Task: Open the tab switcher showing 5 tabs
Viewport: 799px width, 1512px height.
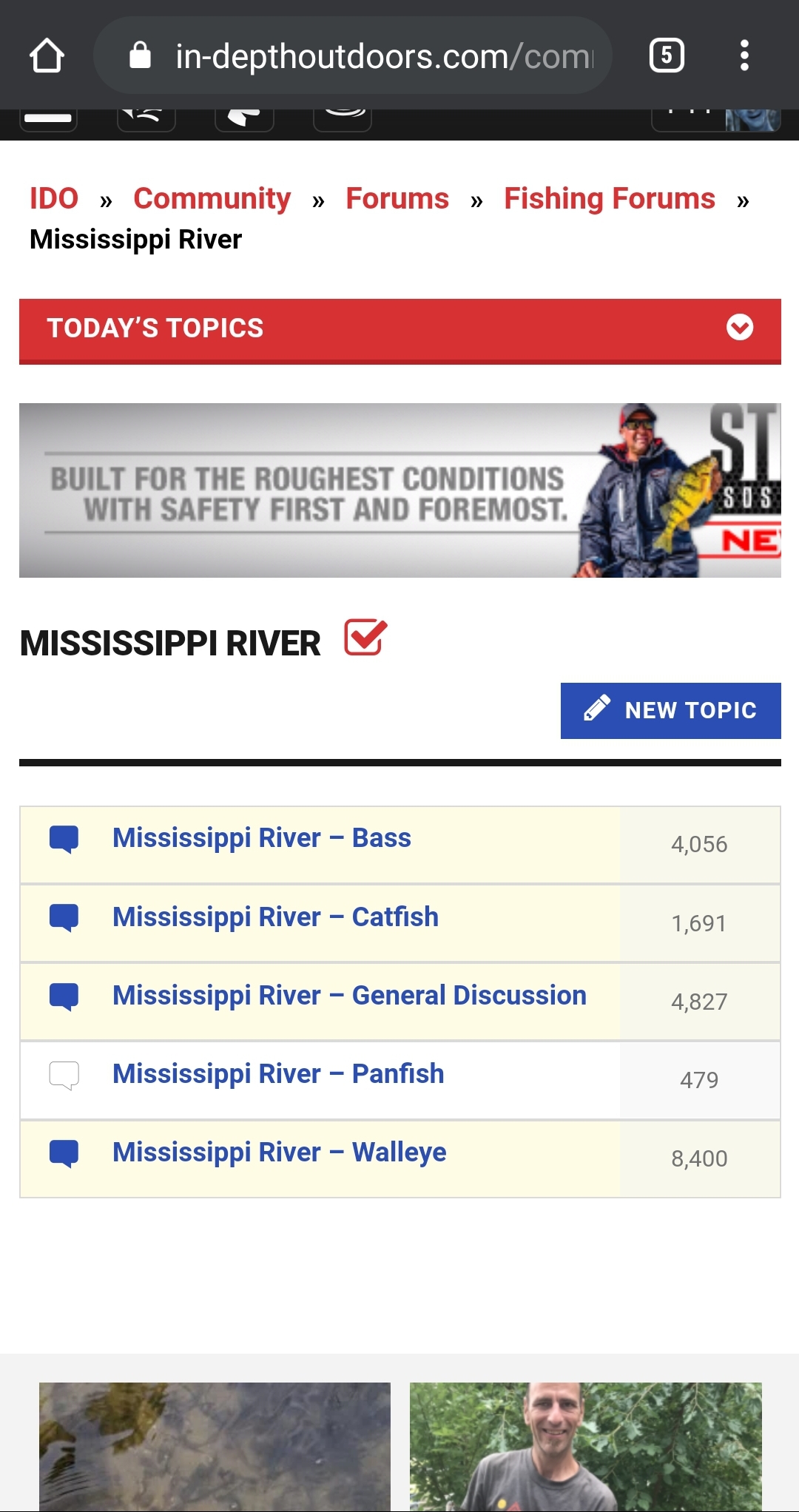Action: tap(667, 55)
